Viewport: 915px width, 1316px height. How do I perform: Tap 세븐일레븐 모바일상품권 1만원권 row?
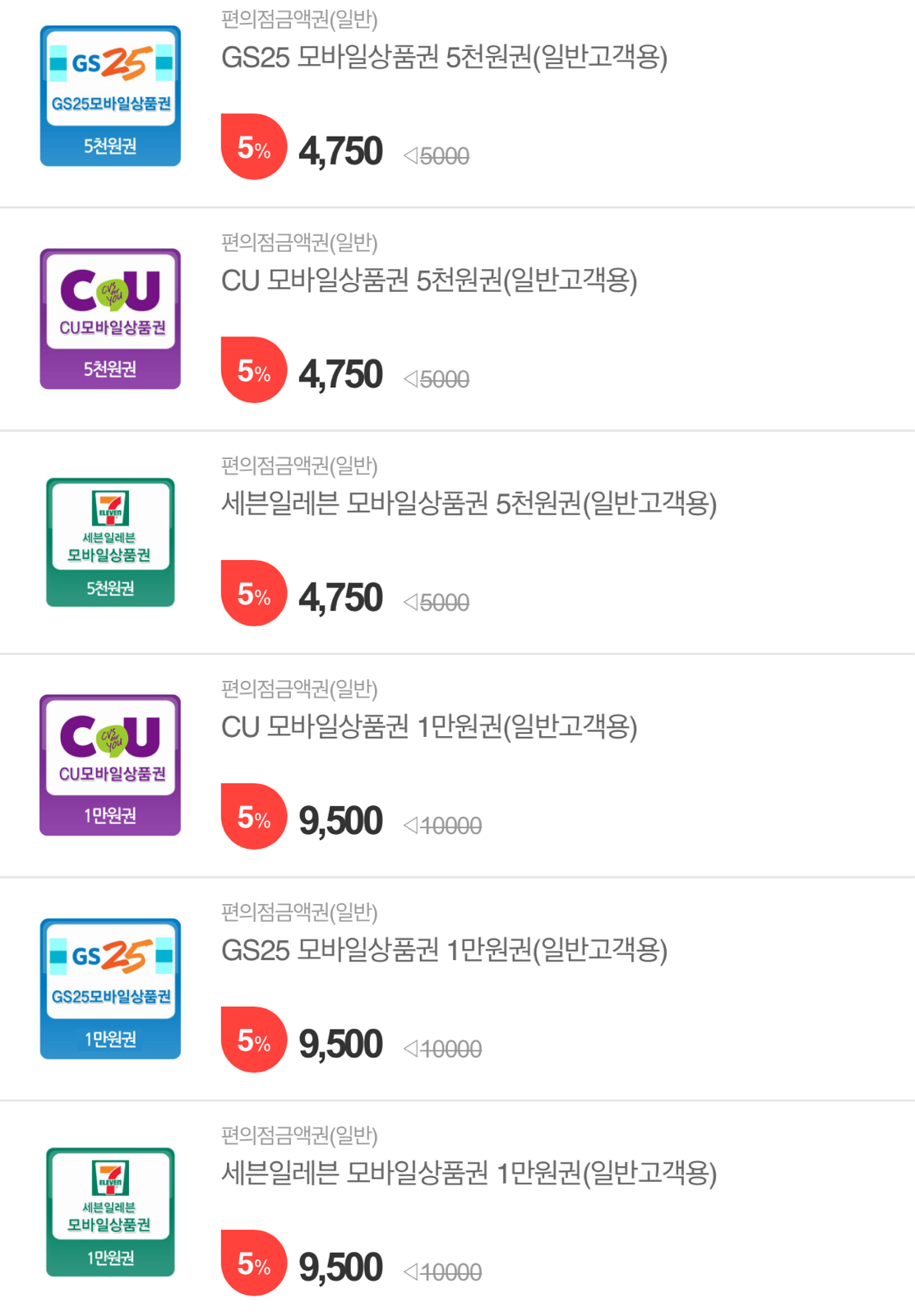point(469,1174)
